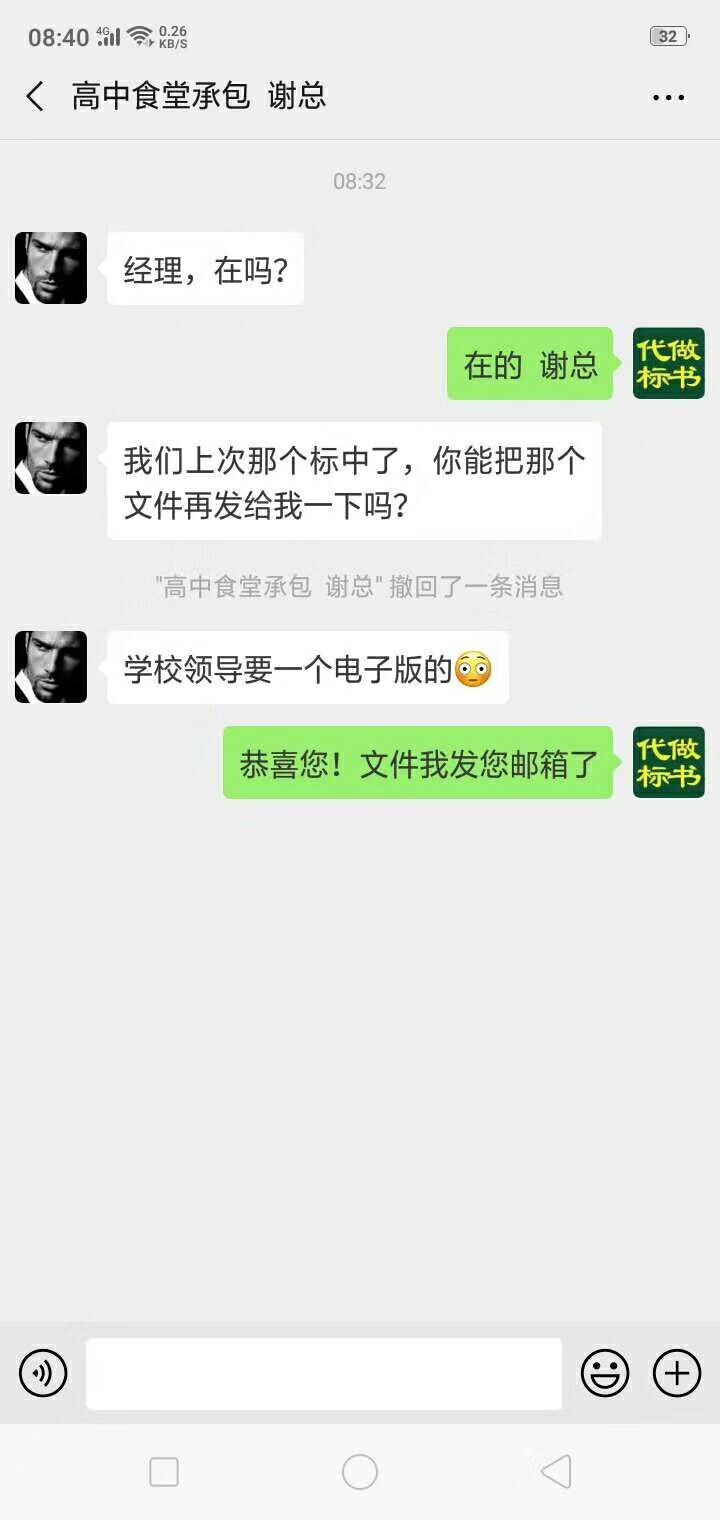
Task: Toggle between voice and keyboard input mode
Action: click(40, 1374)
